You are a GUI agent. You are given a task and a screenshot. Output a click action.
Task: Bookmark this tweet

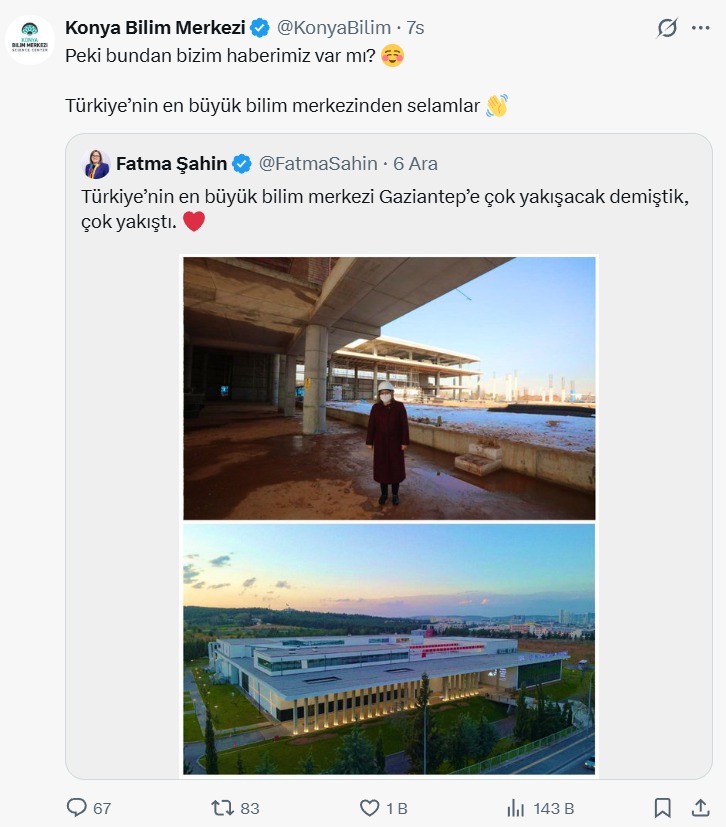pyautogui.click(x=662, y=808)
